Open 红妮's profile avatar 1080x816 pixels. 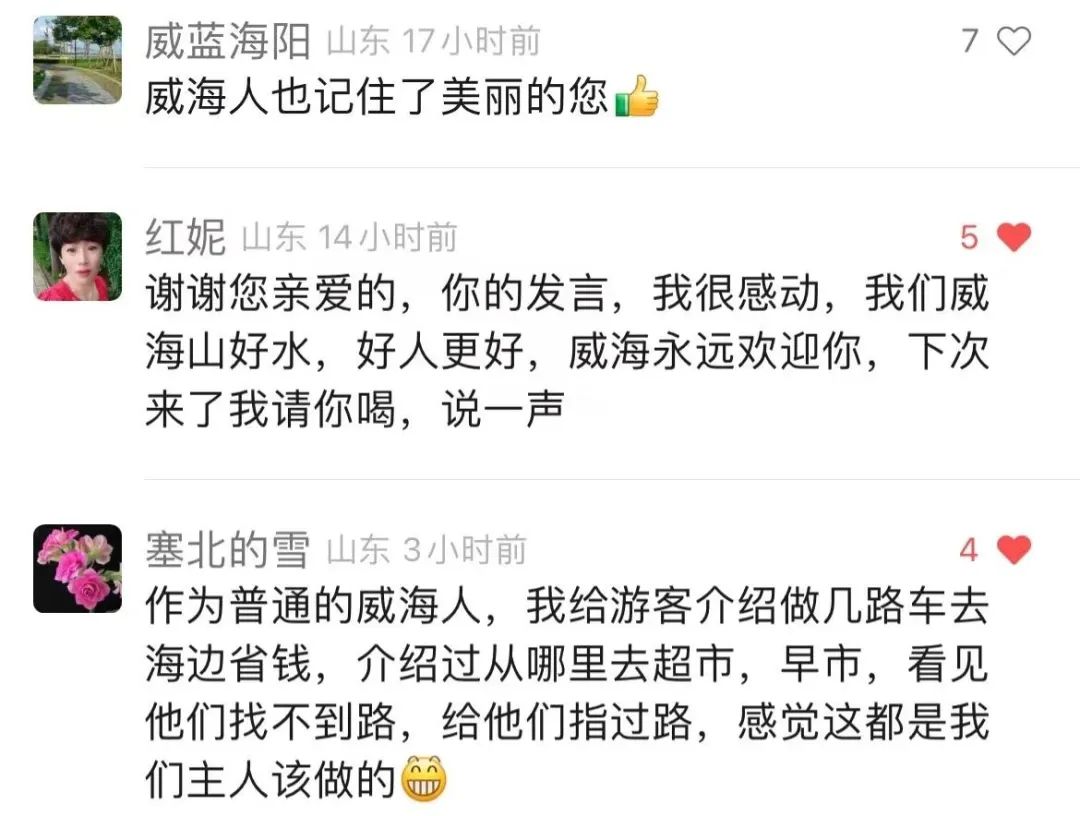[x=77, y=256]
